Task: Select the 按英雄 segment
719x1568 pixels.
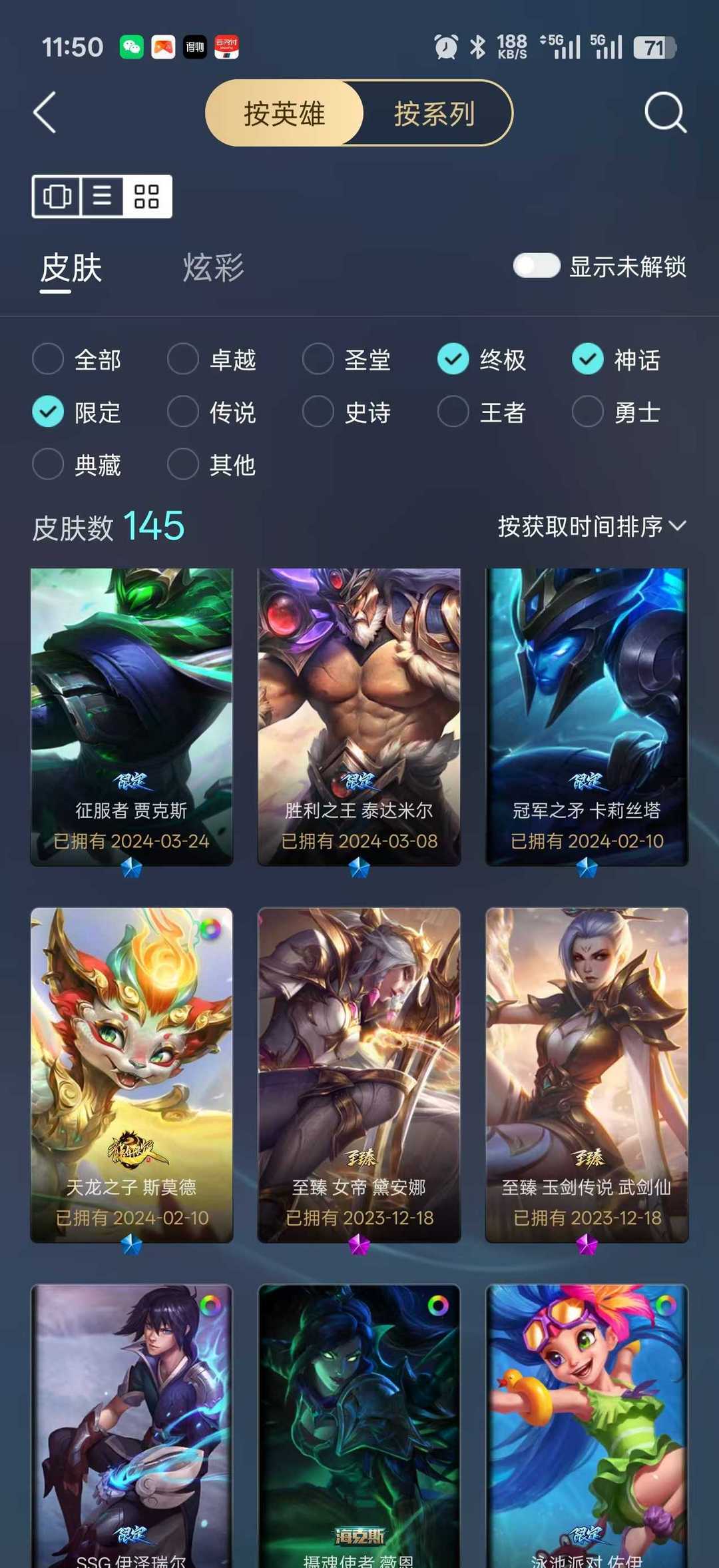Action: click(285, 113)
